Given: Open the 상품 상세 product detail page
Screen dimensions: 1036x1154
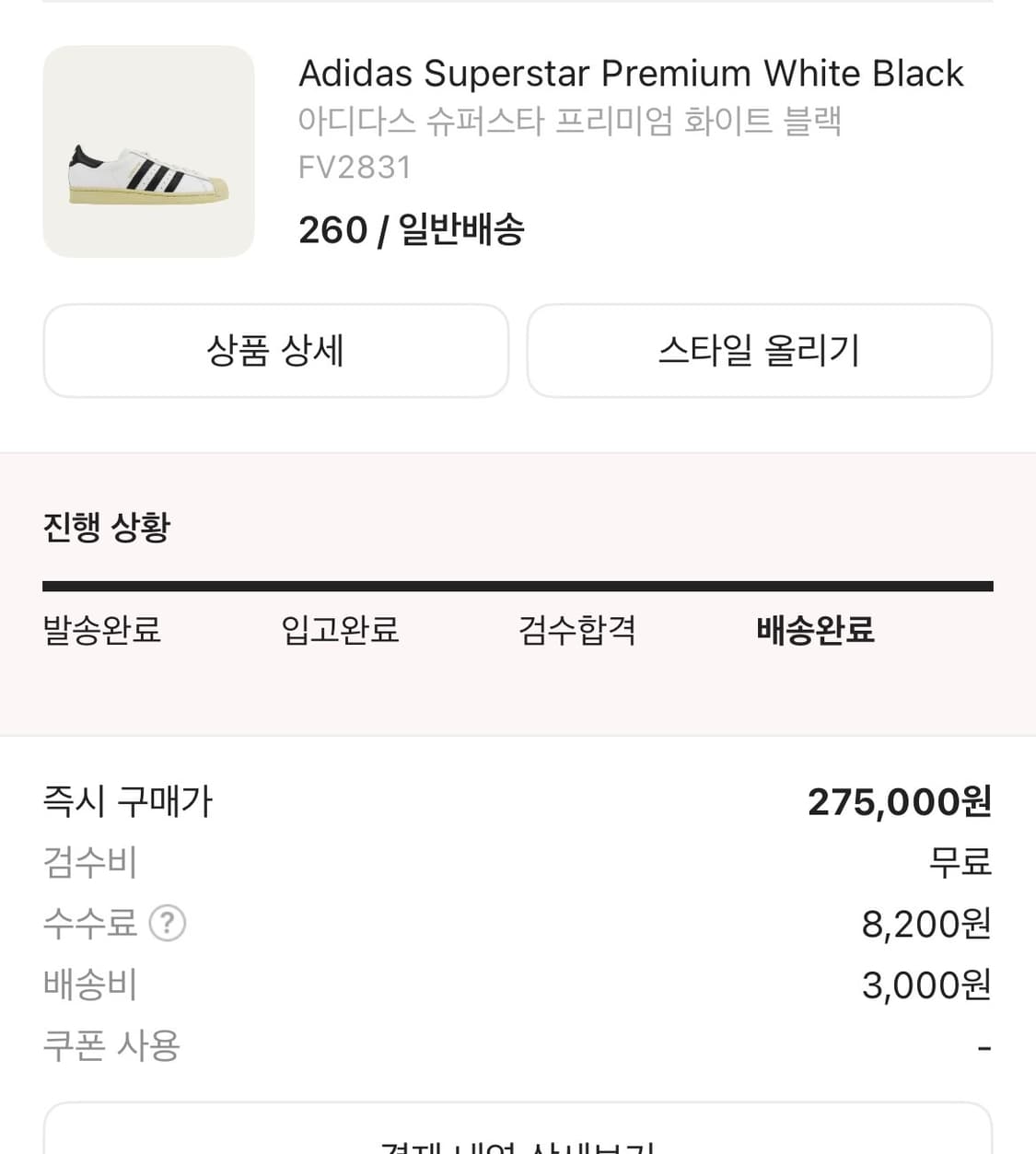Looking at the screenshot, I should [x=275, y=351].
